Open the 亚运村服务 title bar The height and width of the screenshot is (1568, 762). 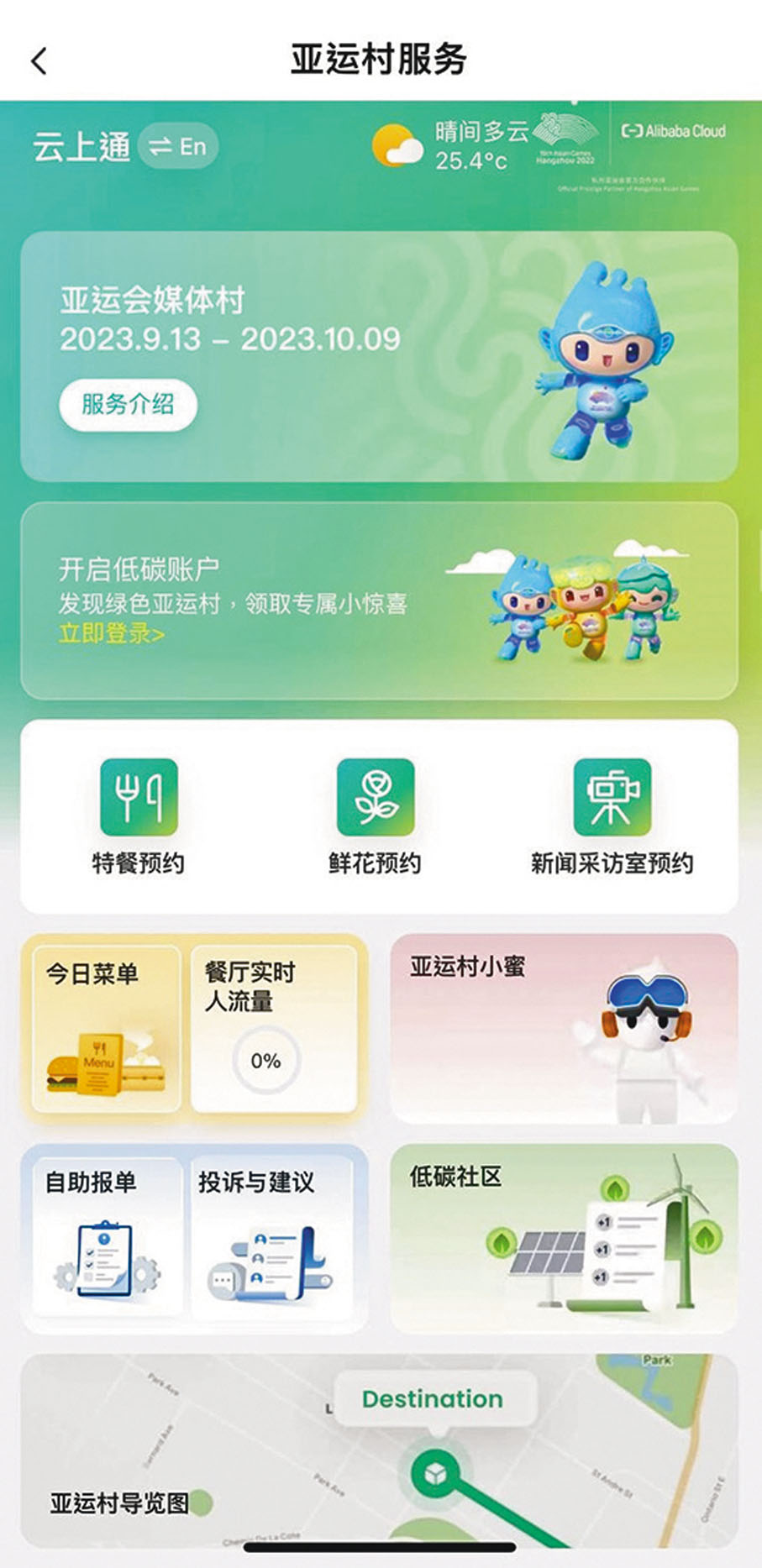point(381,59)
